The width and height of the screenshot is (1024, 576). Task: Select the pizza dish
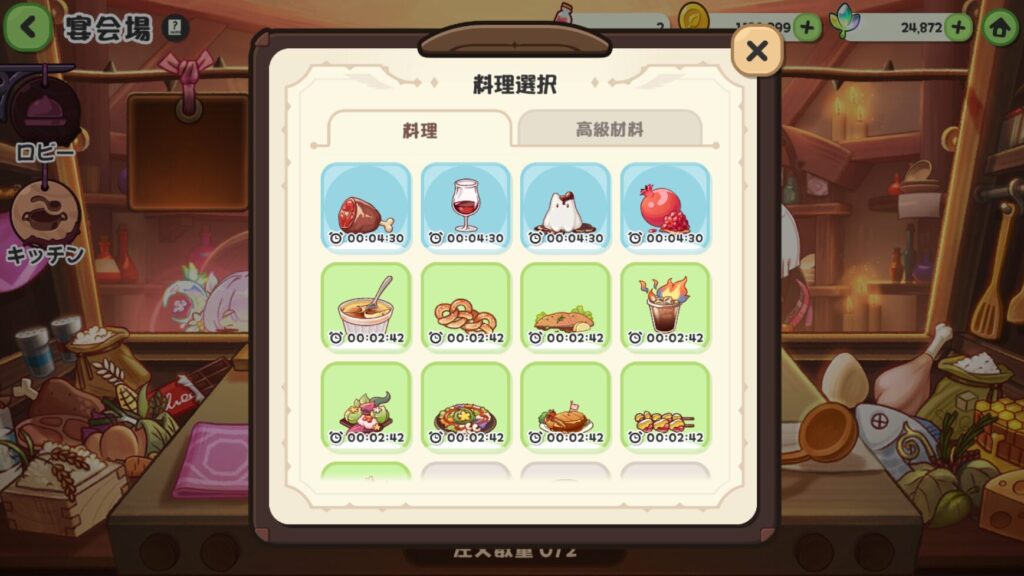coord(466,405)
